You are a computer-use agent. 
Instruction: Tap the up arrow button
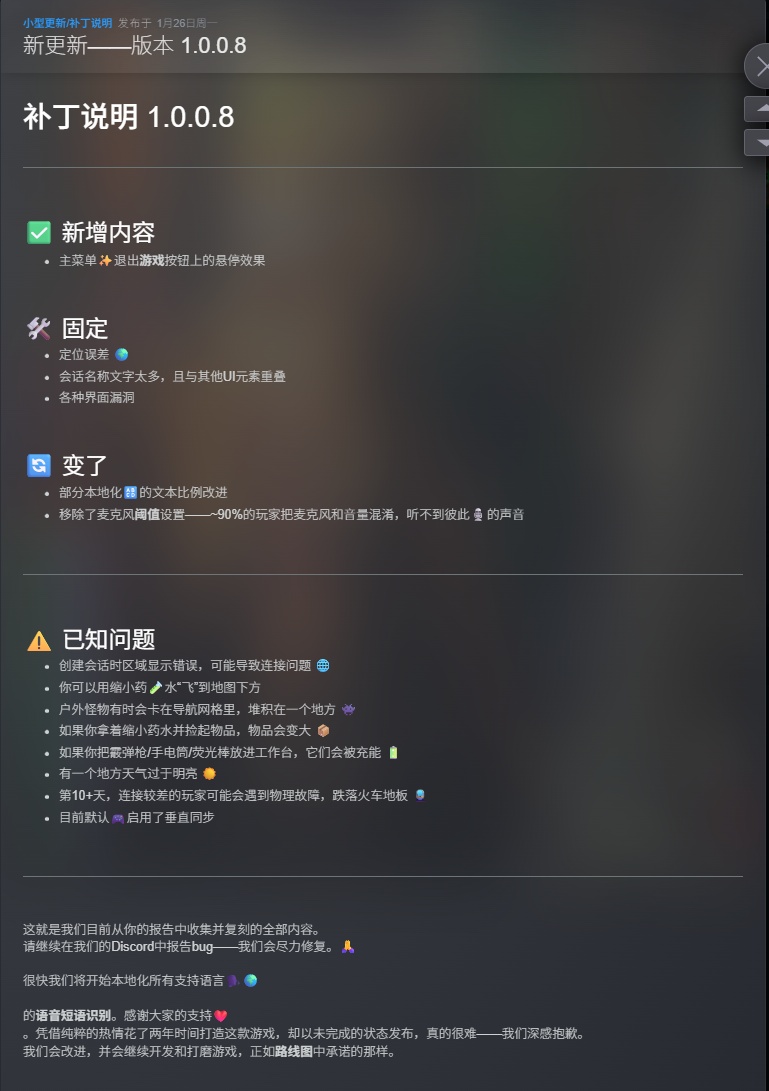759,109
